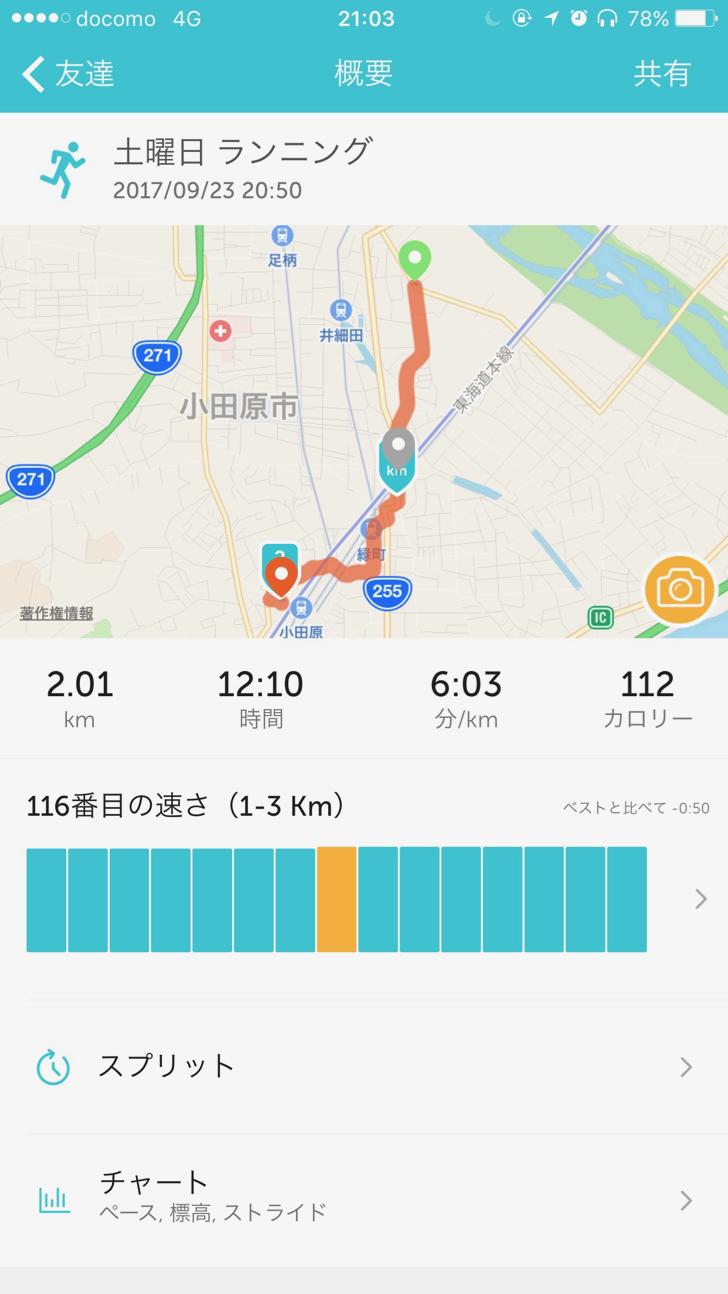Image resolution: width=728 pixels, height=1294 pixels.
Task: Tap the 共有 share button
Action: coord(662,74)
